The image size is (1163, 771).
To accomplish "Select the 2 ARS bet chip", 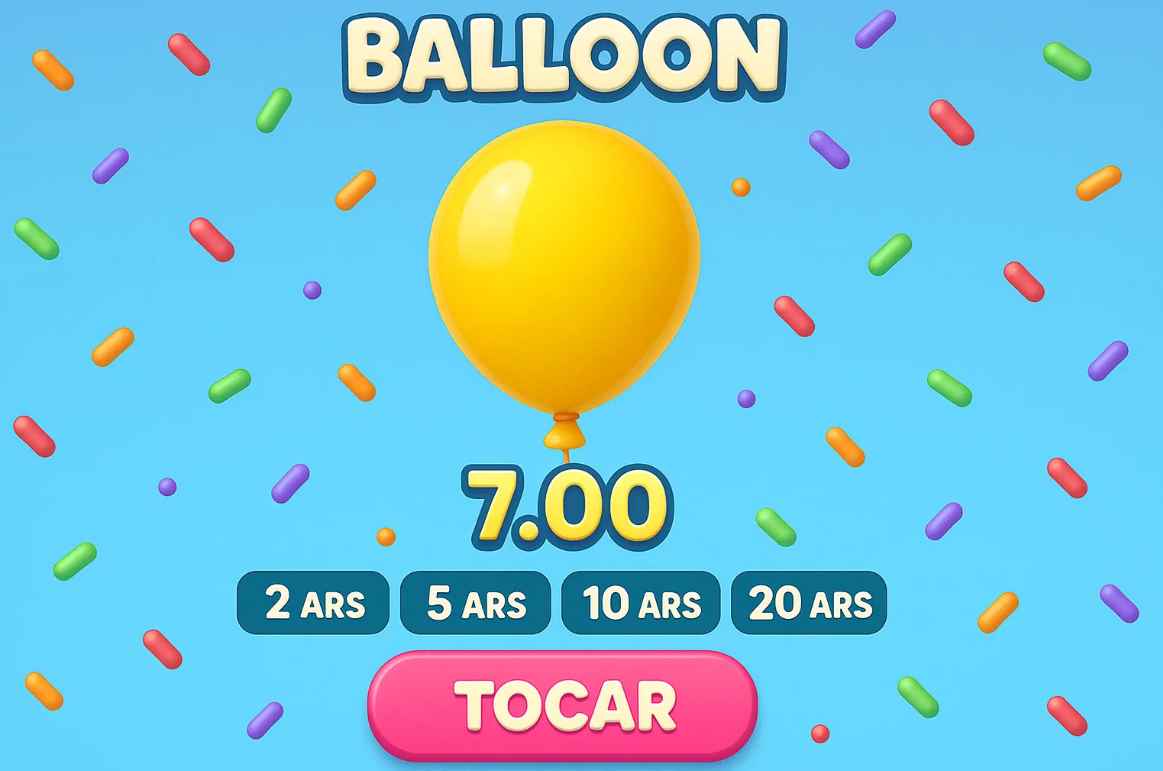I will click(x=313, y=603).
